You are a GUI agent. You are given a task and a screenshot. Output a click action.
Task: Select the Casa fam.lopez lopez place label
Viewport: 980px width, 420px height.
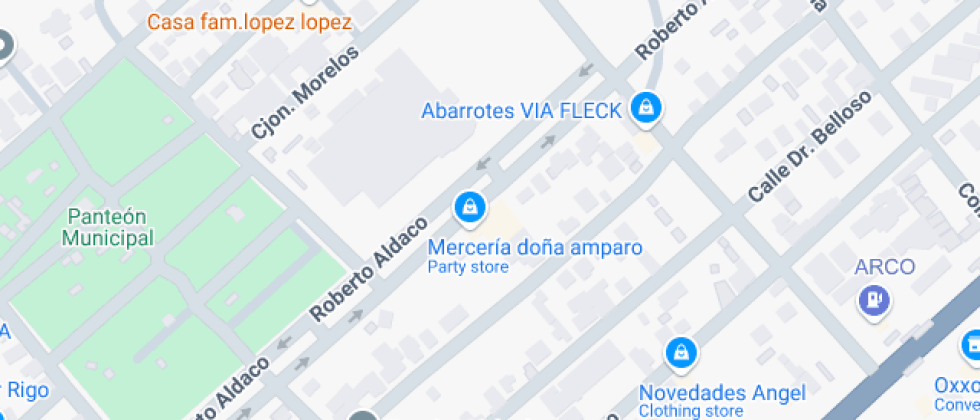249,22
